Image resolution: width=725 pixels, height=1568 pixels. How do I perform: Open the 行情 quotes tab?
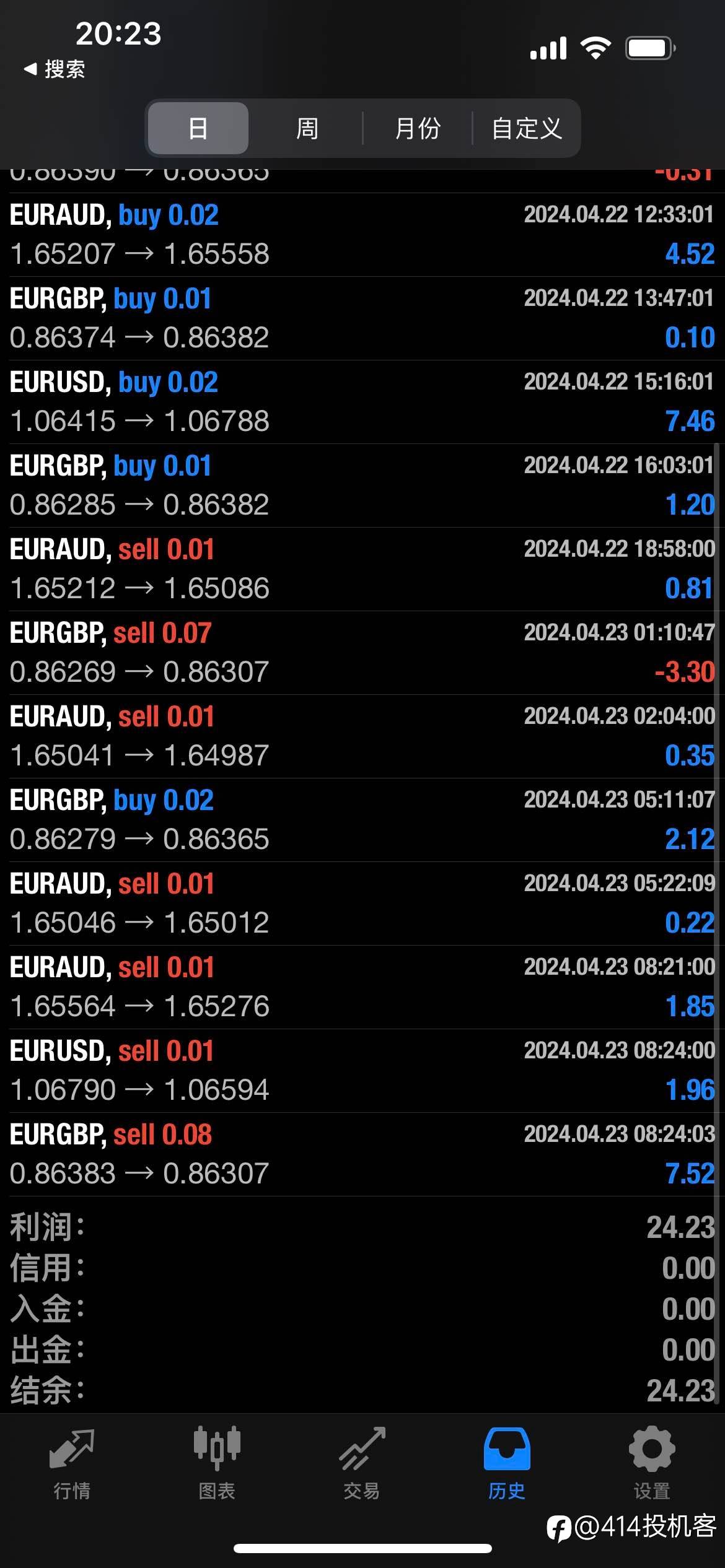point(72,1464)
